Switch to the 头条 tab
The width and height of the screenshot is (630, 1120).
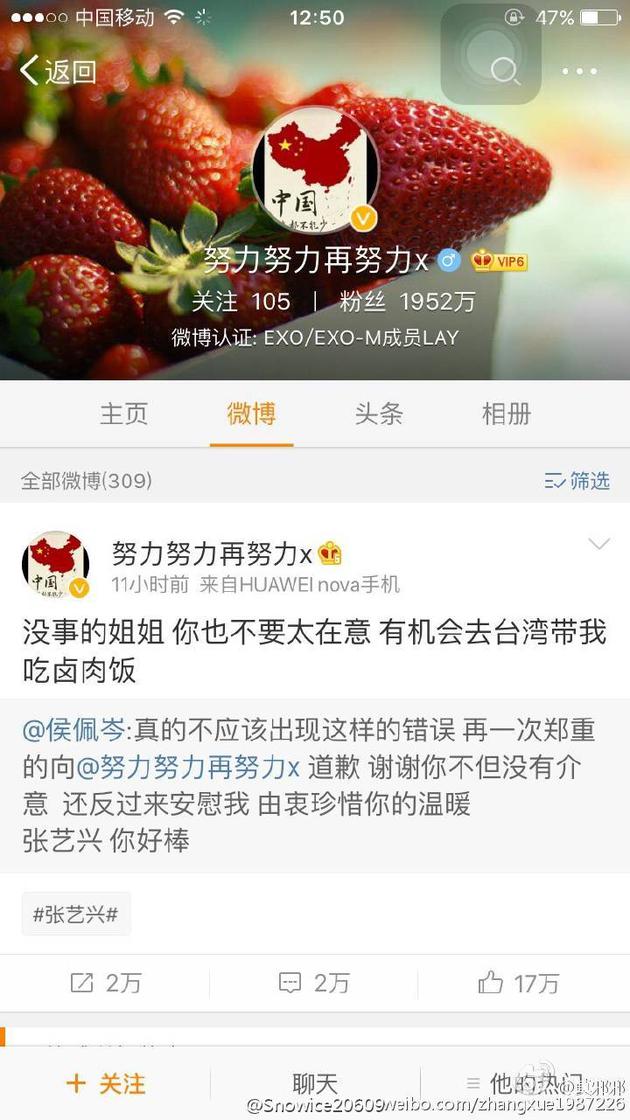(x=379, y=414)
